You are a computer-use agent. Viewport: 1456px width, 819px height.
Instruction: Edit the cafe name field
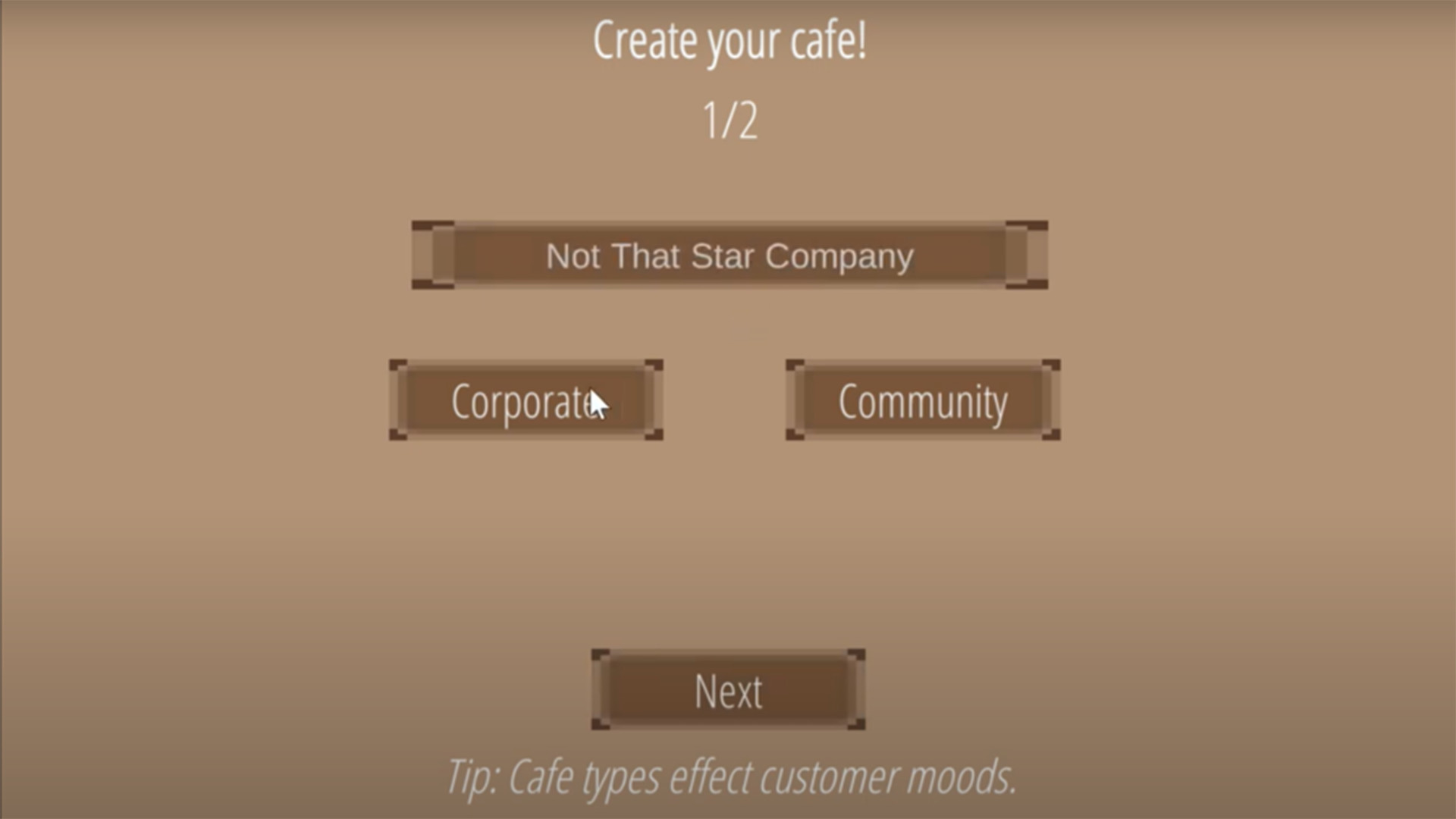click(x=730, y=256)
